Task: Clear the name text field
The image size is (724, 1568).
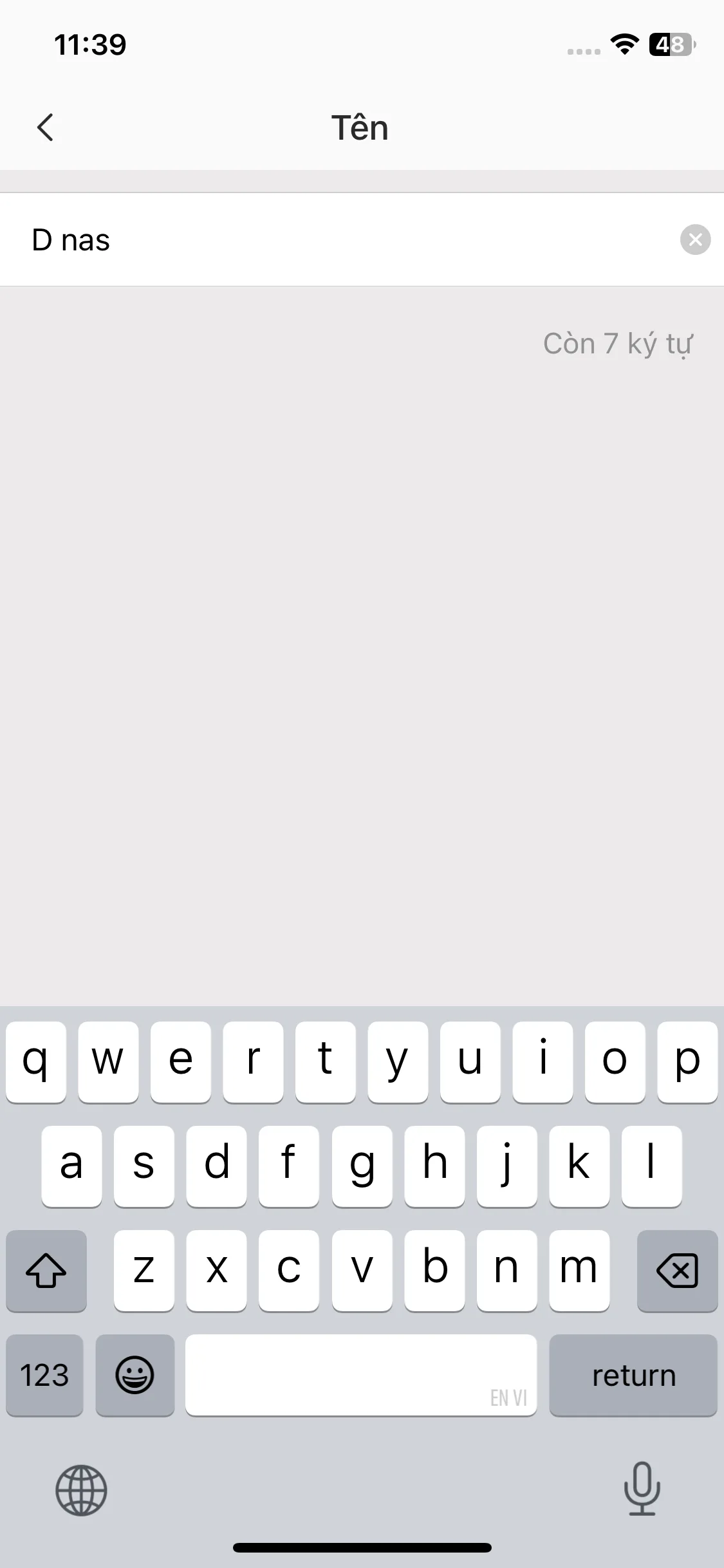Action: click(x=695, y=239)
